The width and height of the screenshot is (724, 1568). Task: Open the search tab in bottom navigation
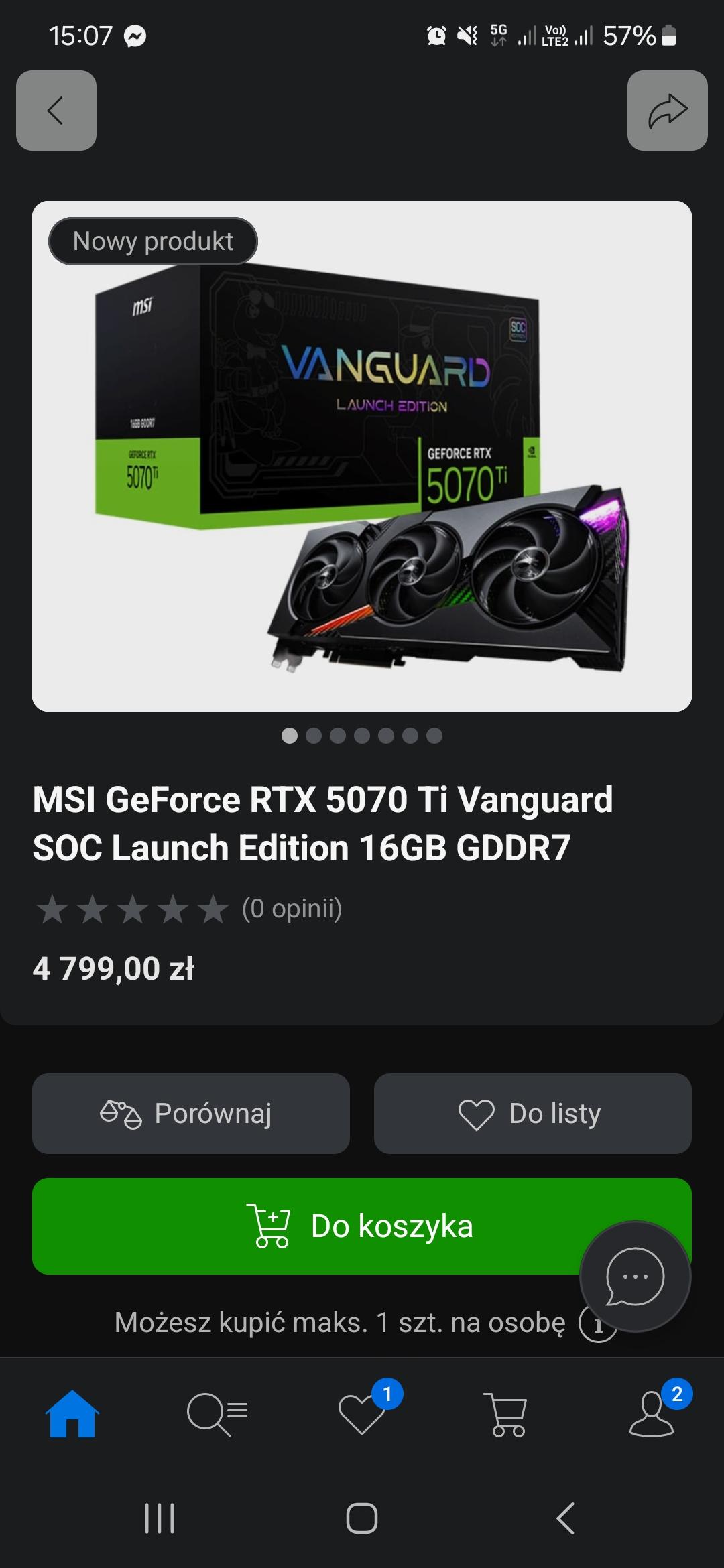(x=217, y=1414)
